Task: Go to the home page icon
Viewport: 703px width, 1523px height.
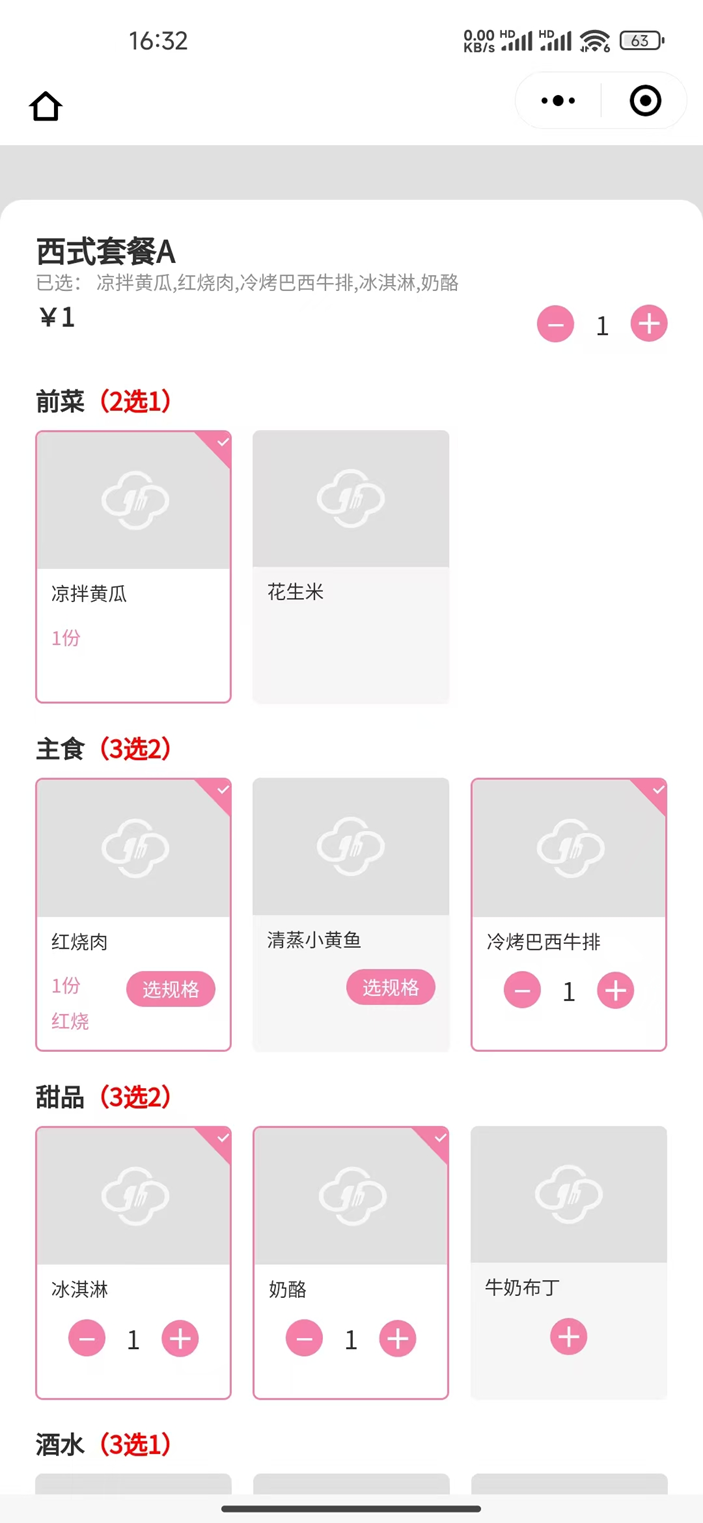Action: (46, 106)
